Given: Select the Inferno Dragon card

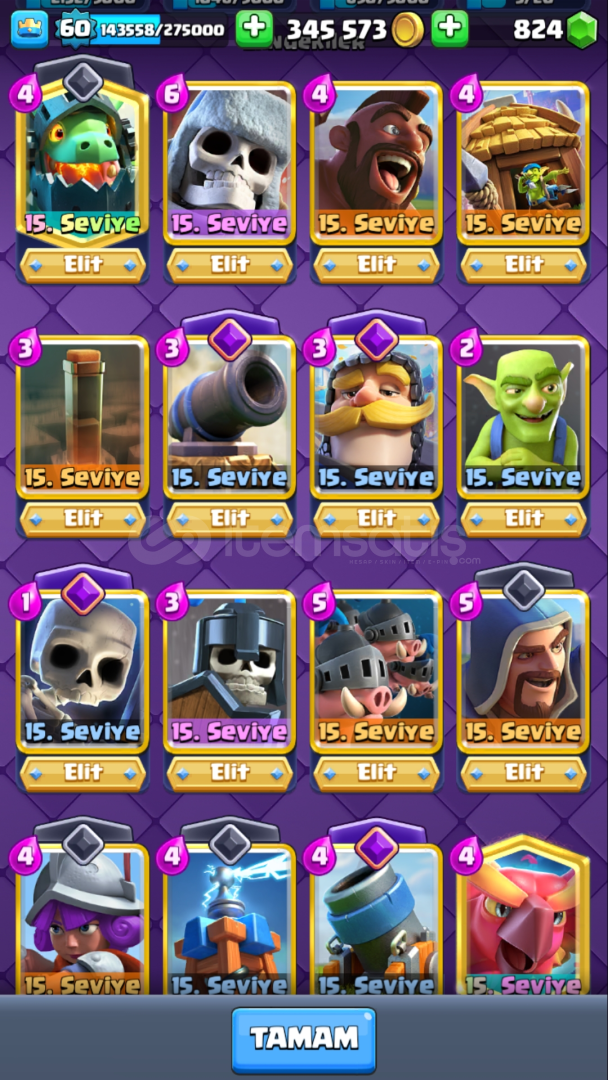Looking at the screenshot, I should [x=83, y=163].
